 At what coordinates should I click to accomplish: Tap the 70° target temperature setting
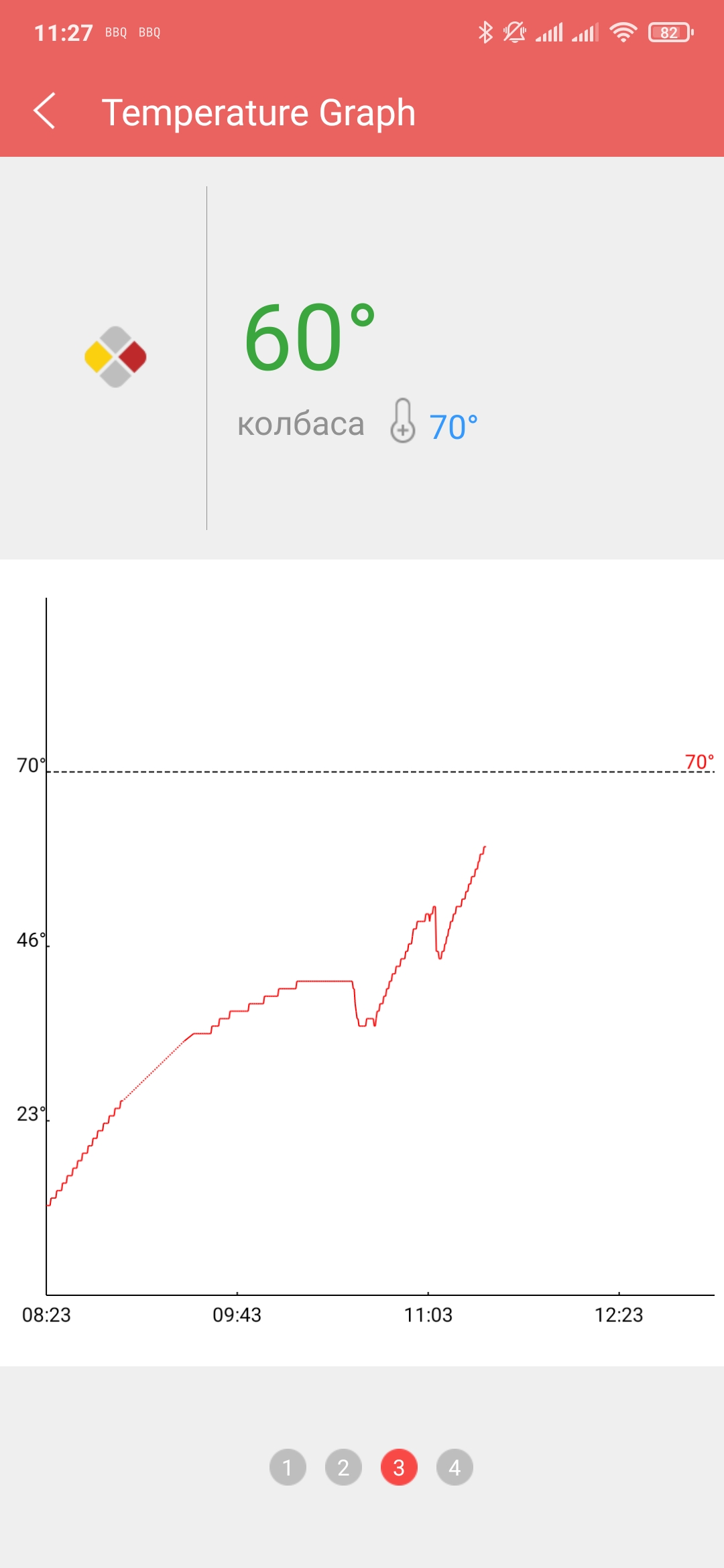pos(434,423)
